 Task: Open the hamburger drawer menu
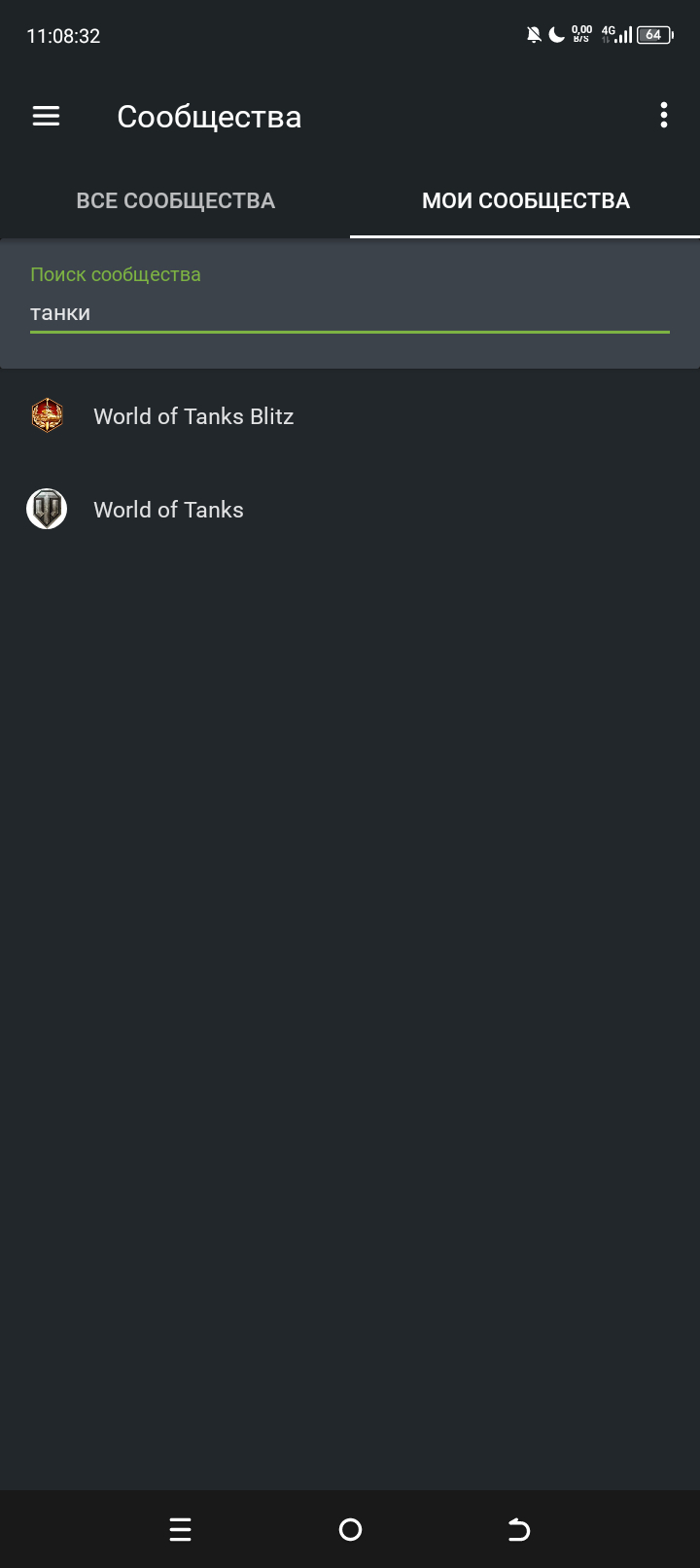click(x=46, y=116)
